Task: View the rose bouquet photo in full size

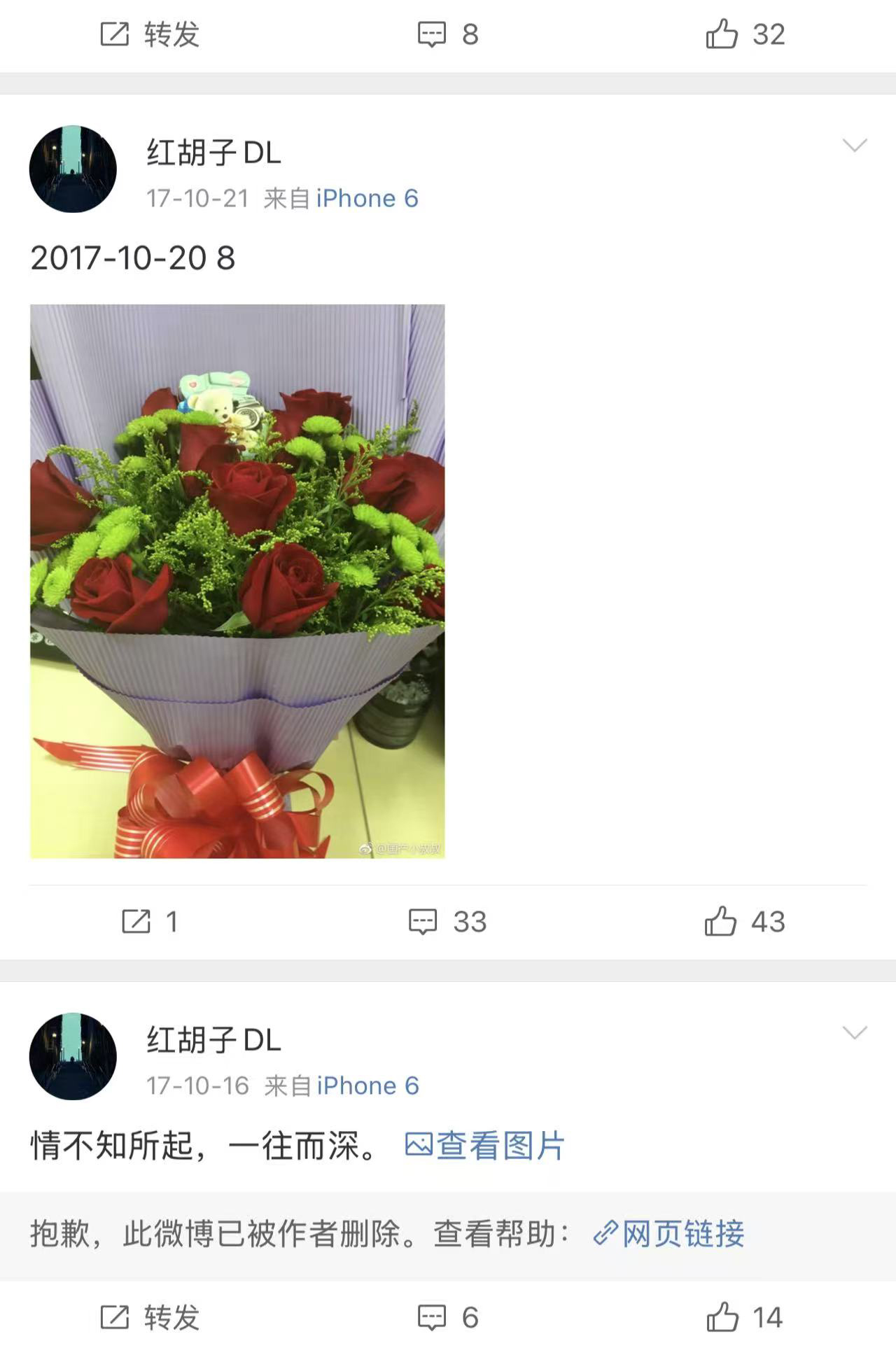Action: click(x=237, y=581)
